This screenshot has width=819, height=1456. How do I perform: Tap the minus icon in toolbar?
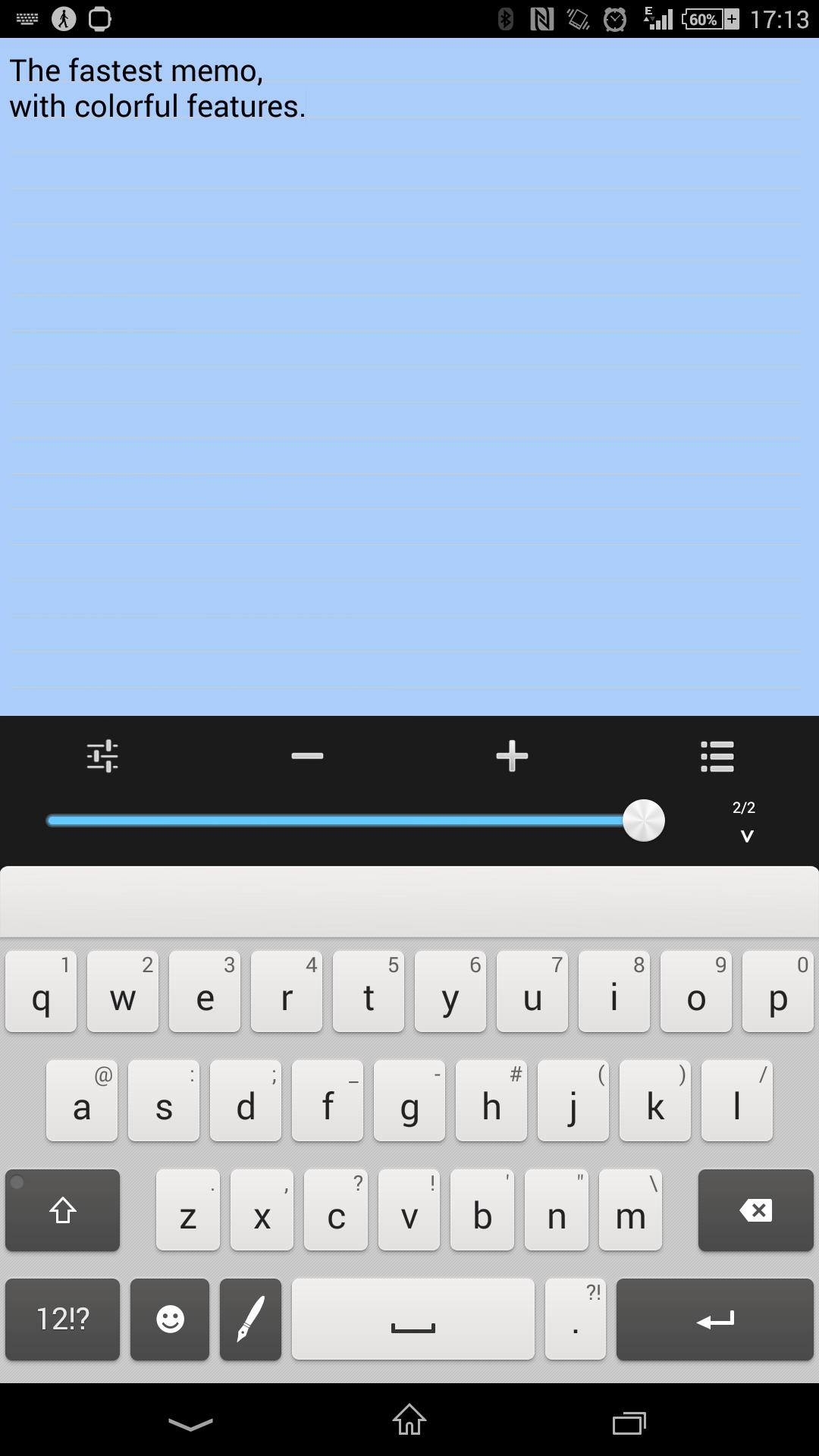click(x=307, y=755)
